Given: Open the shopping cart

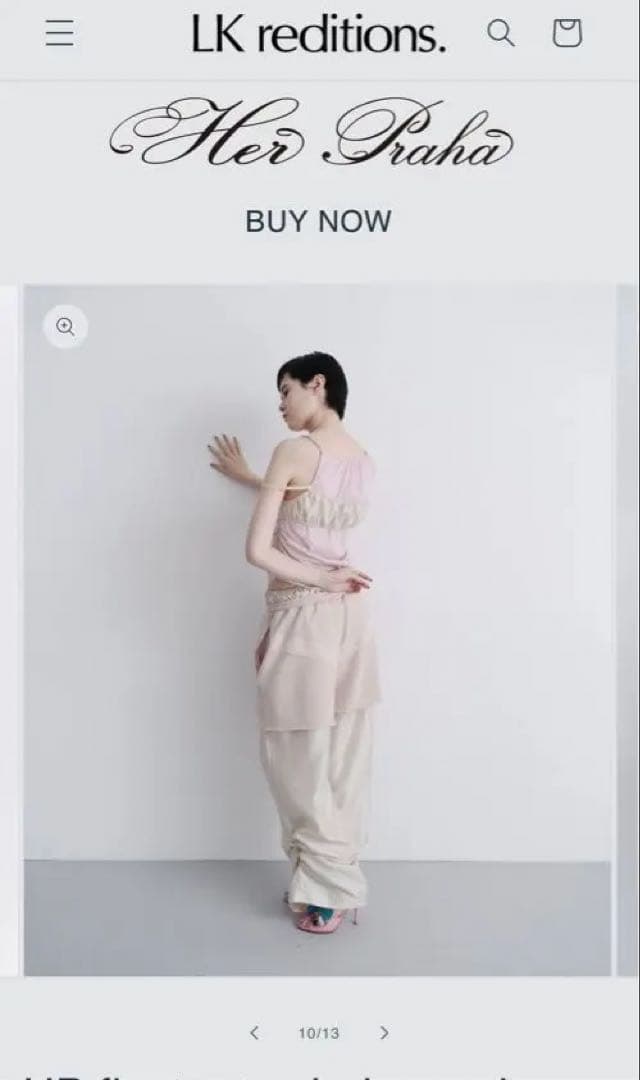Looking at the screenshot, I should click(567, 34).
